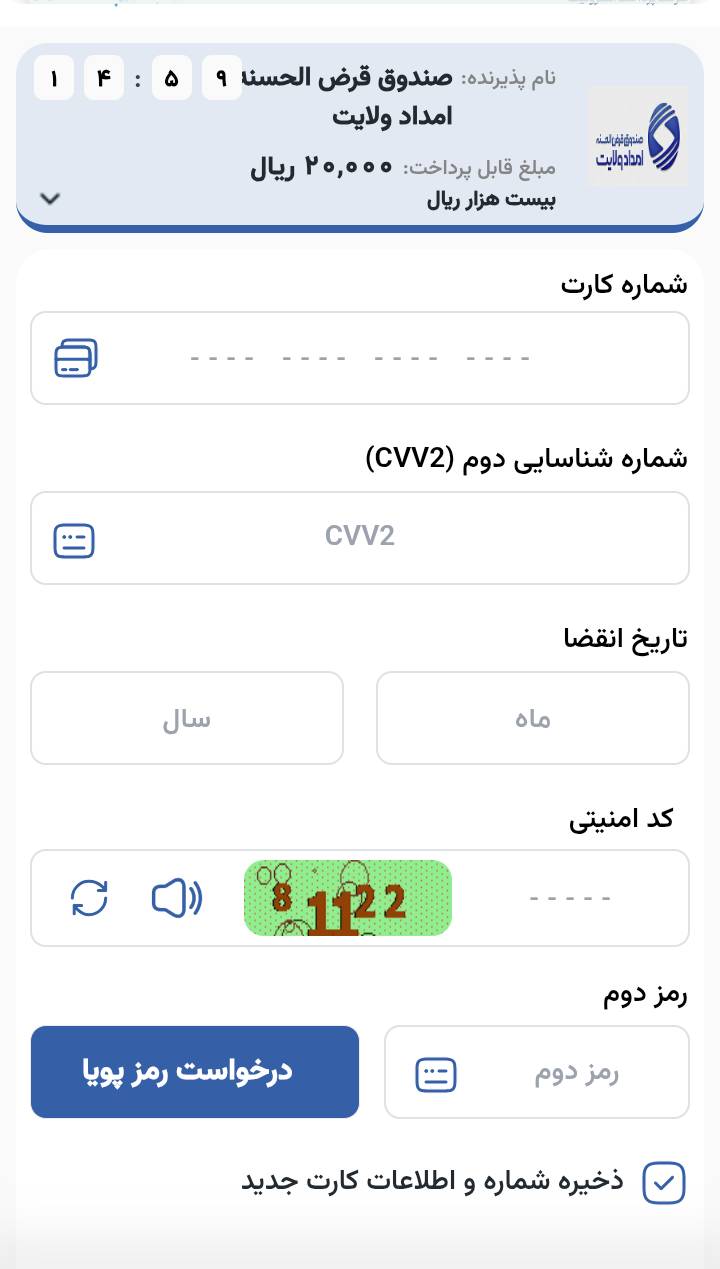Select the expiry month field
720x1269 pixels.
[x=532, y=718]
